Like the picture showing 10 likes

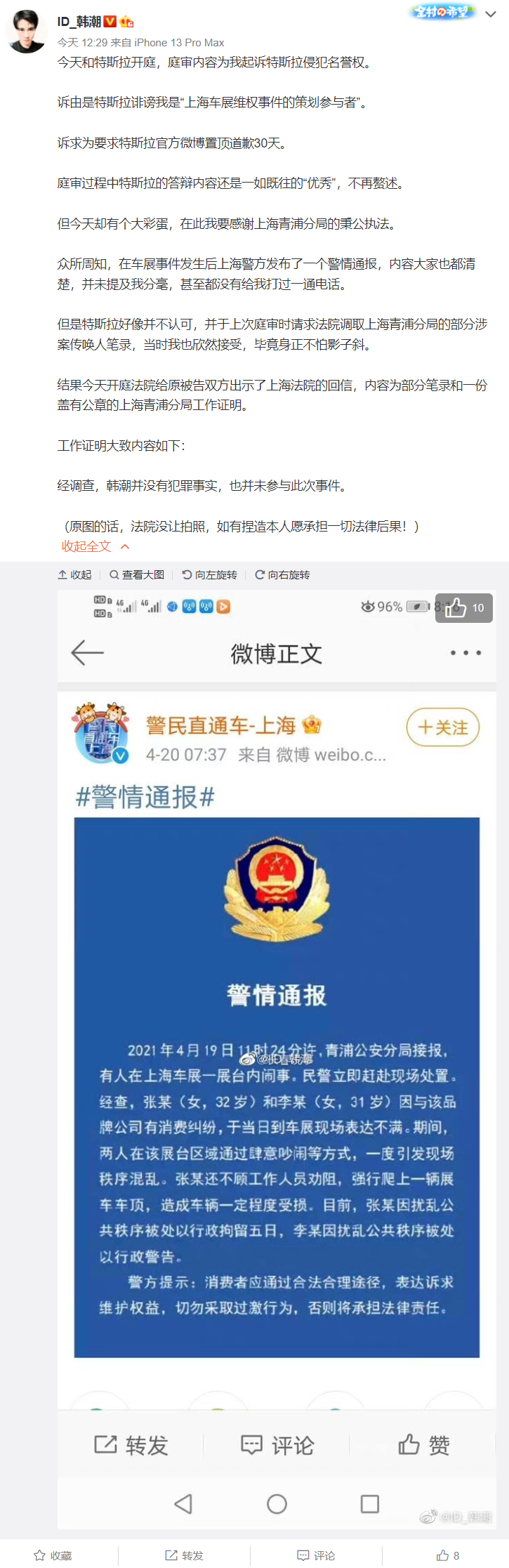point(464,607)
